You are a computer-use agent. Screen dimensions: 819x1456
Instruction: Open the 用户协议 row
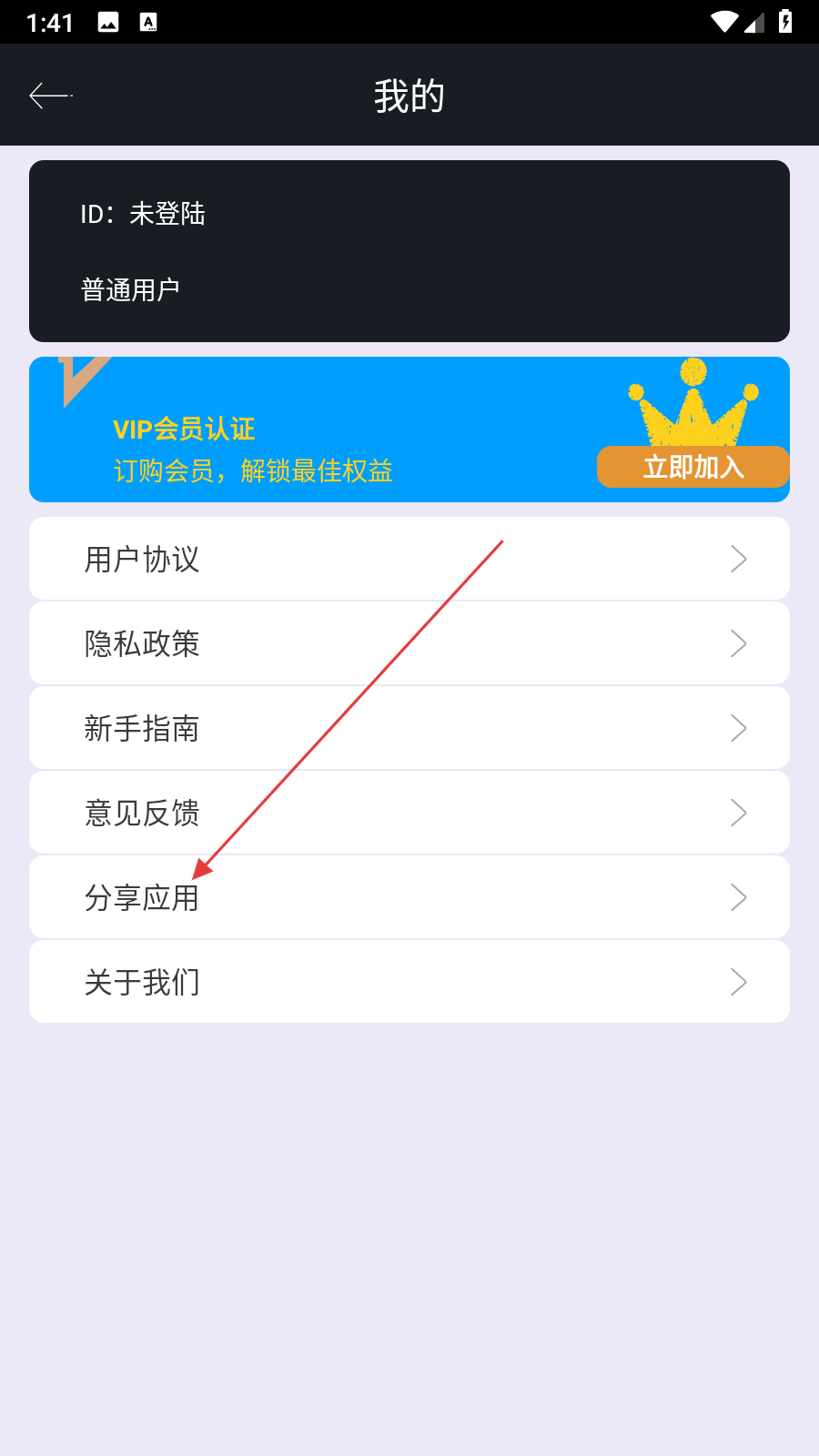pyautogui.click(x=409, y=559)
